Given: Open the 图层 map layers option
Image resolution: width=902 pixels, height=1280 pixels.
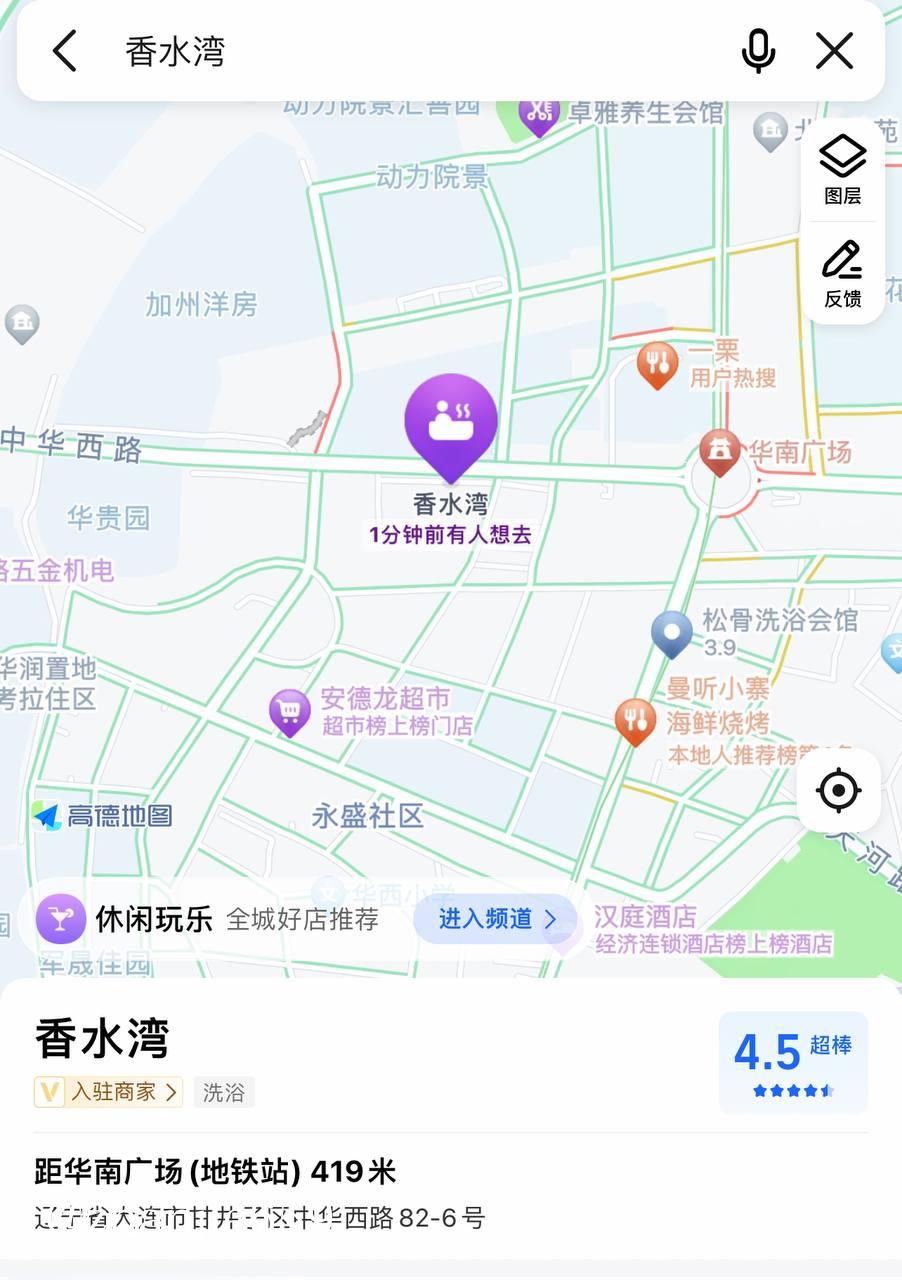Looking at the screenshot, I should coord(842,170).
